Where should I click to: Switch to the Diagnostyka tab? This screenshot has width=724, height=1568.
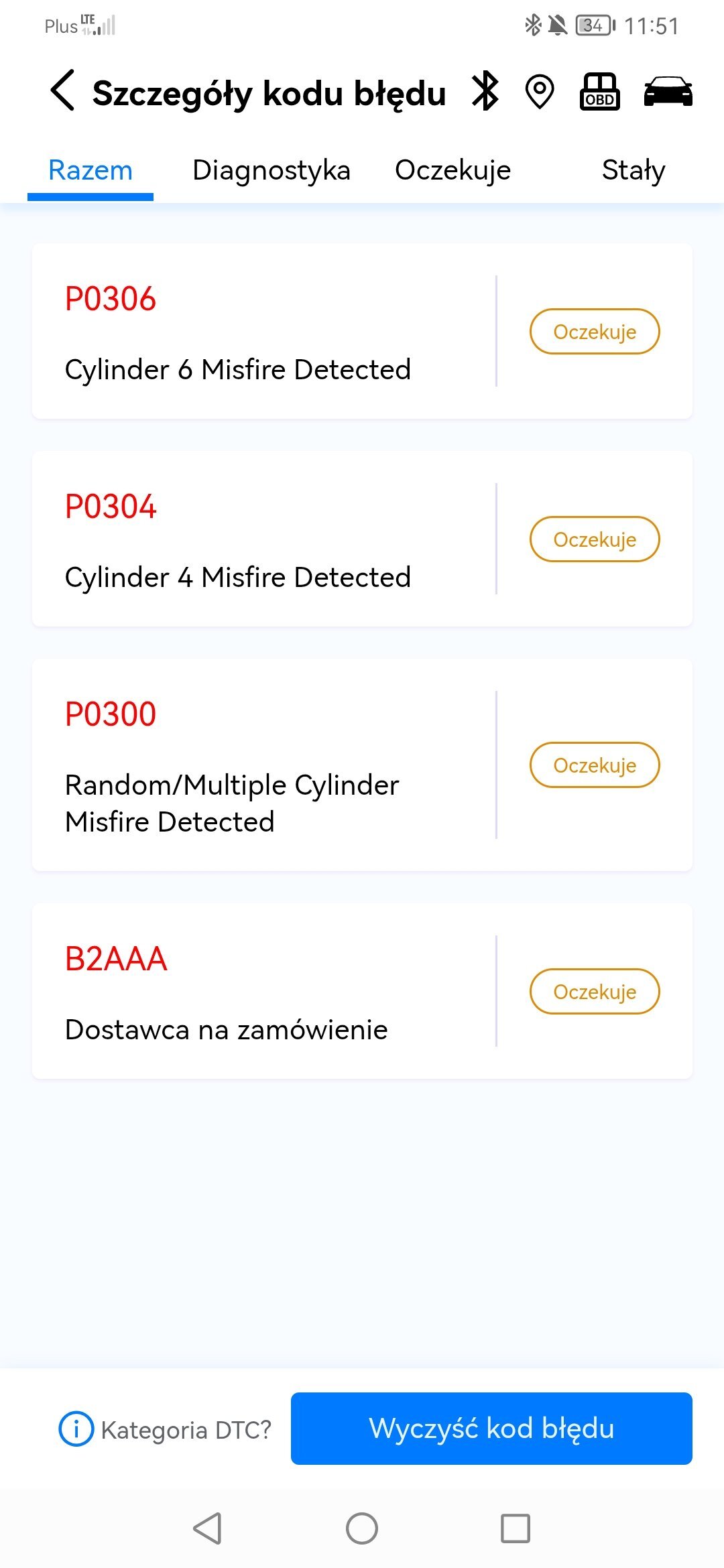(x=271, y=170)
